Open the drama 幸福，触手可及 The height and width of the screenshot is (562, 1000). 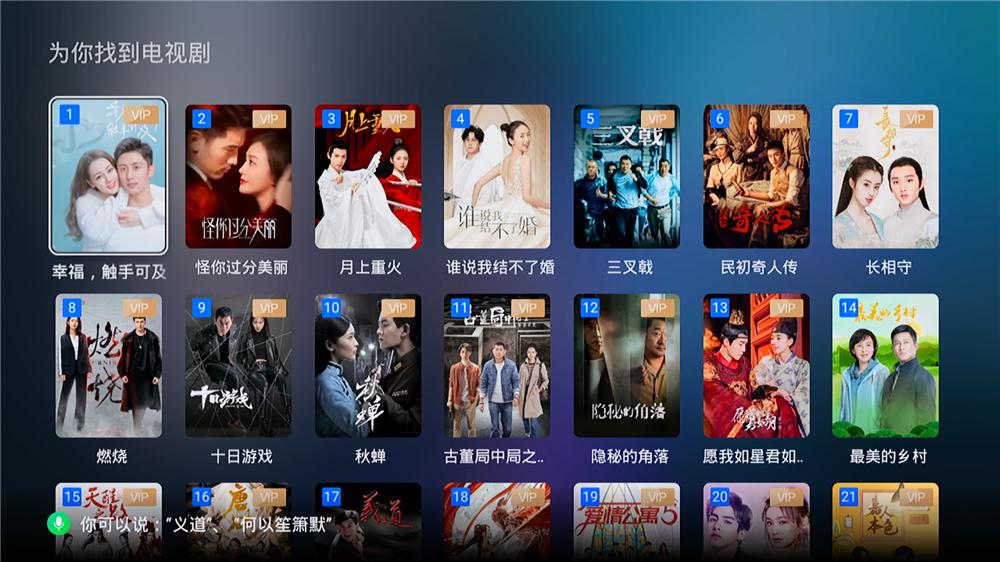(108, 176)
